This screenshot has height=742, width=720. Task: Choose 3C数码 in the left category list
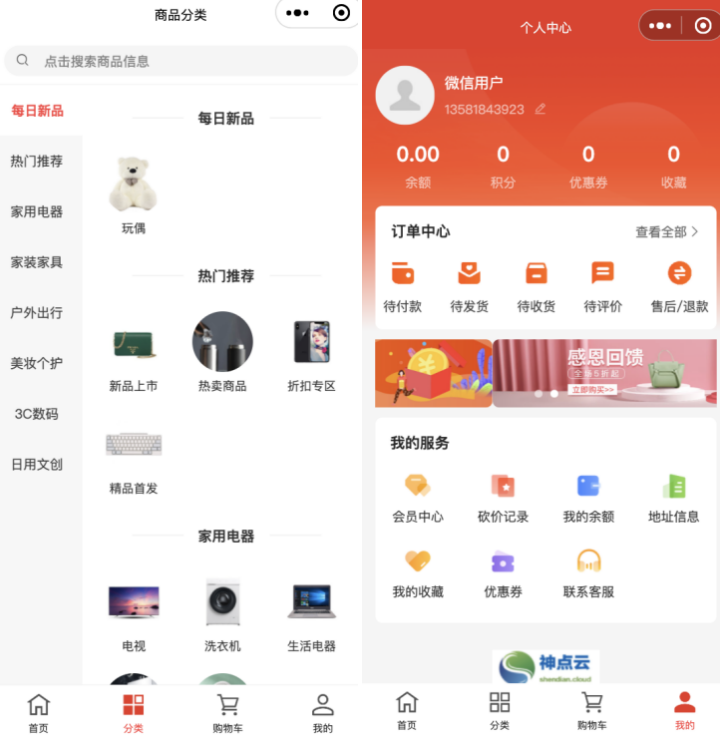pyautogui.click(x=37, y=414)
